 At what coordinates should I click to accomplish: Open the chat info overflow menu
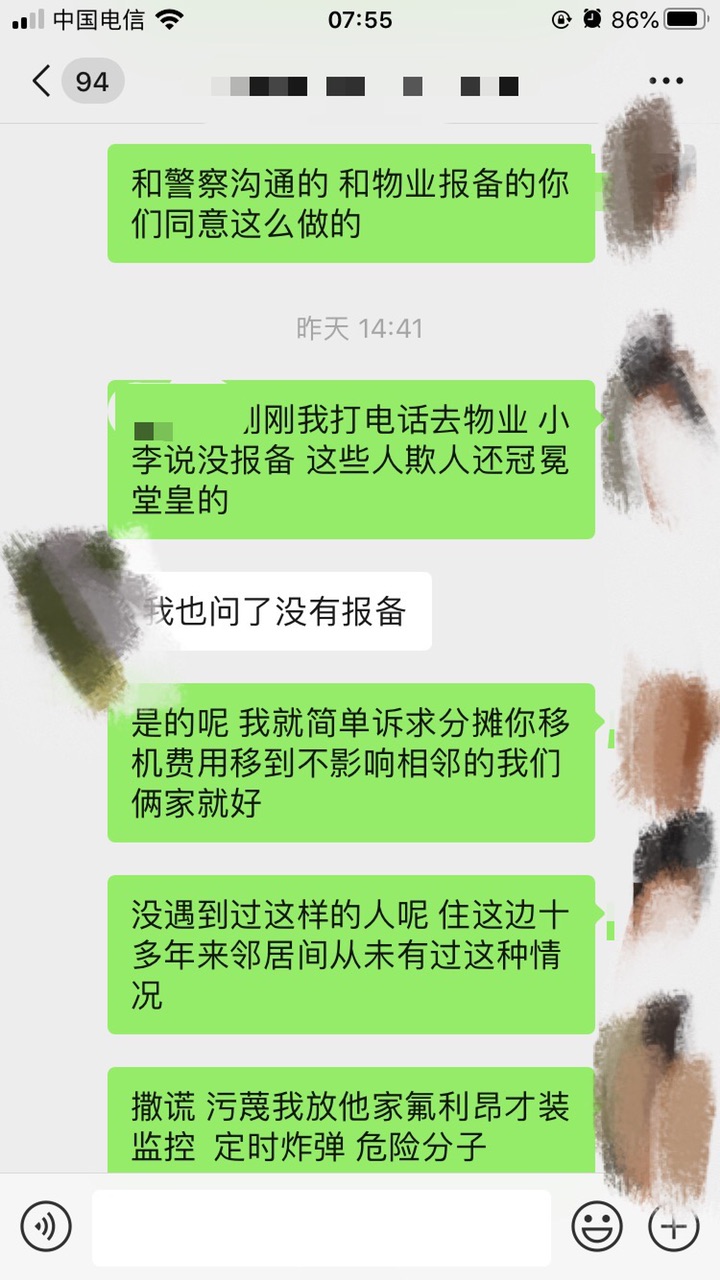point(665,82)
